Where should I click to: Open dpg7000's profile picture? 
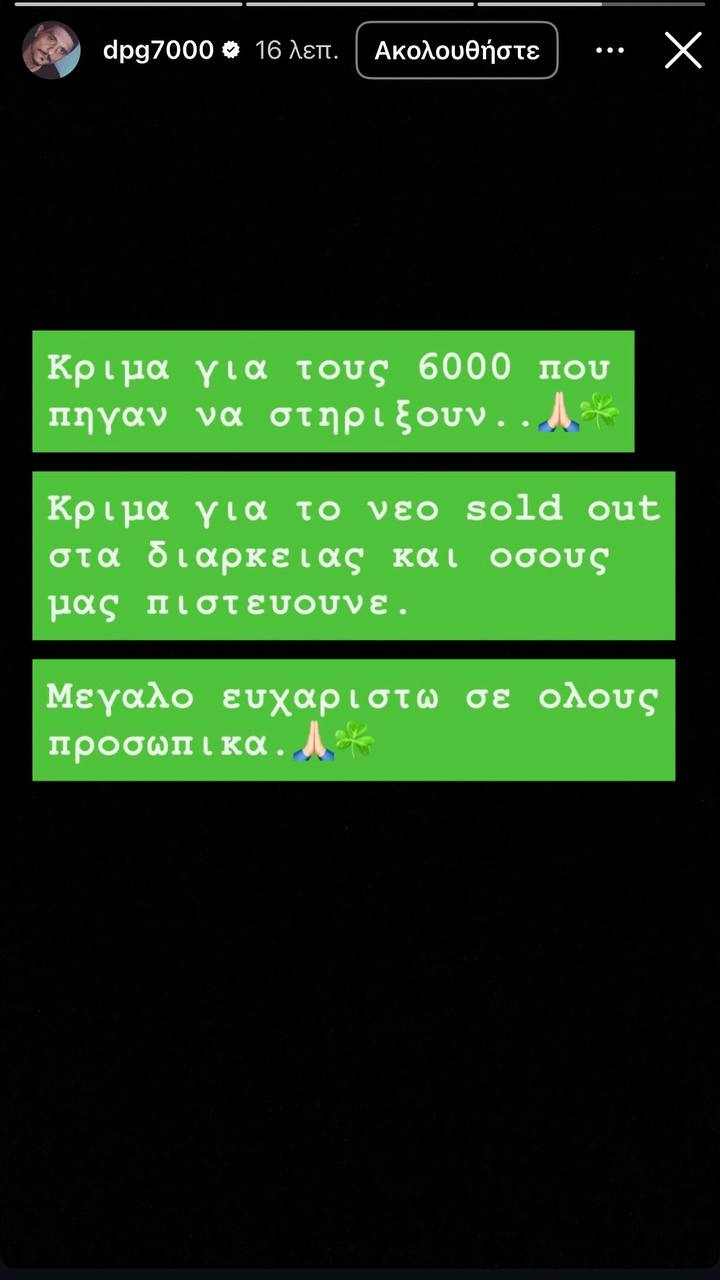click(x=51, y=50)
